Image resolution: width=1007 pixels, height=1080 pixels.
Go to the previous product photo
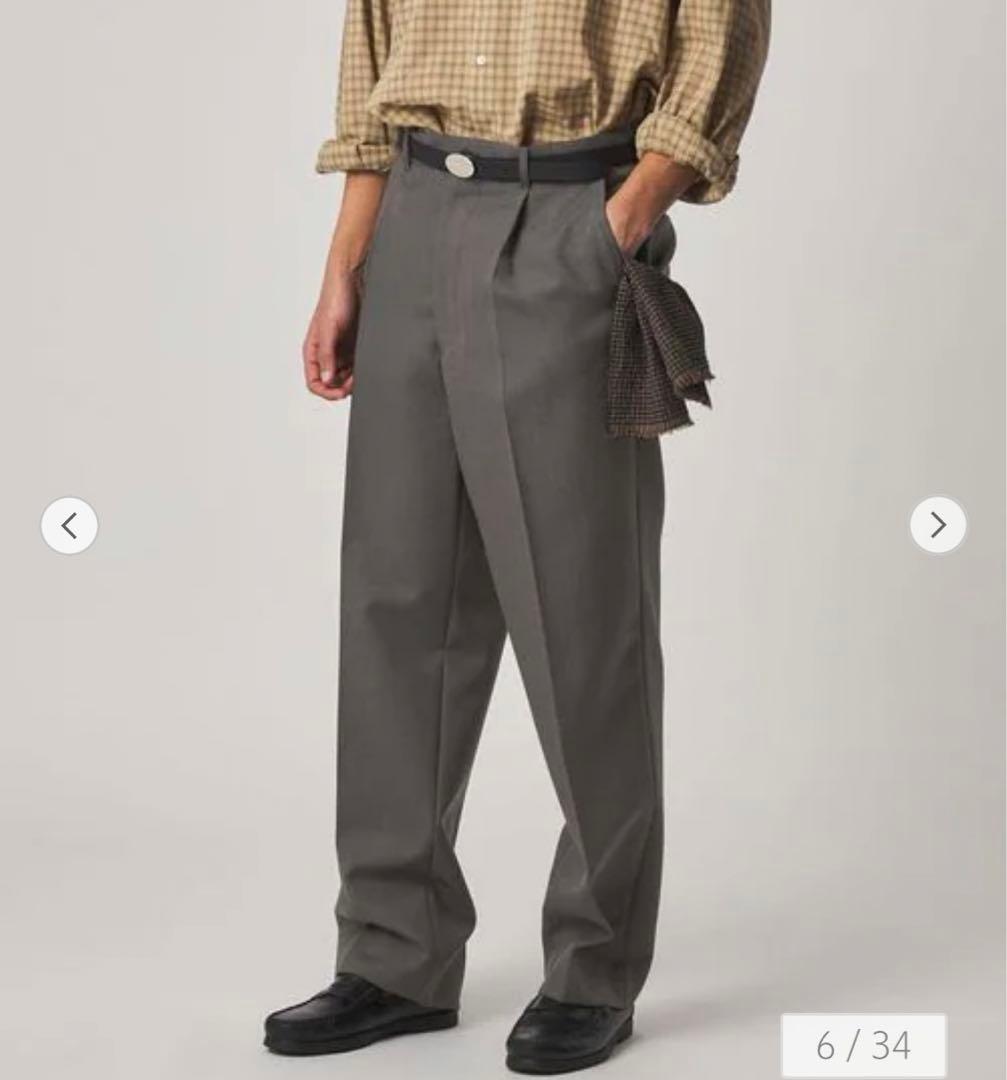click(x=69, y=525)
